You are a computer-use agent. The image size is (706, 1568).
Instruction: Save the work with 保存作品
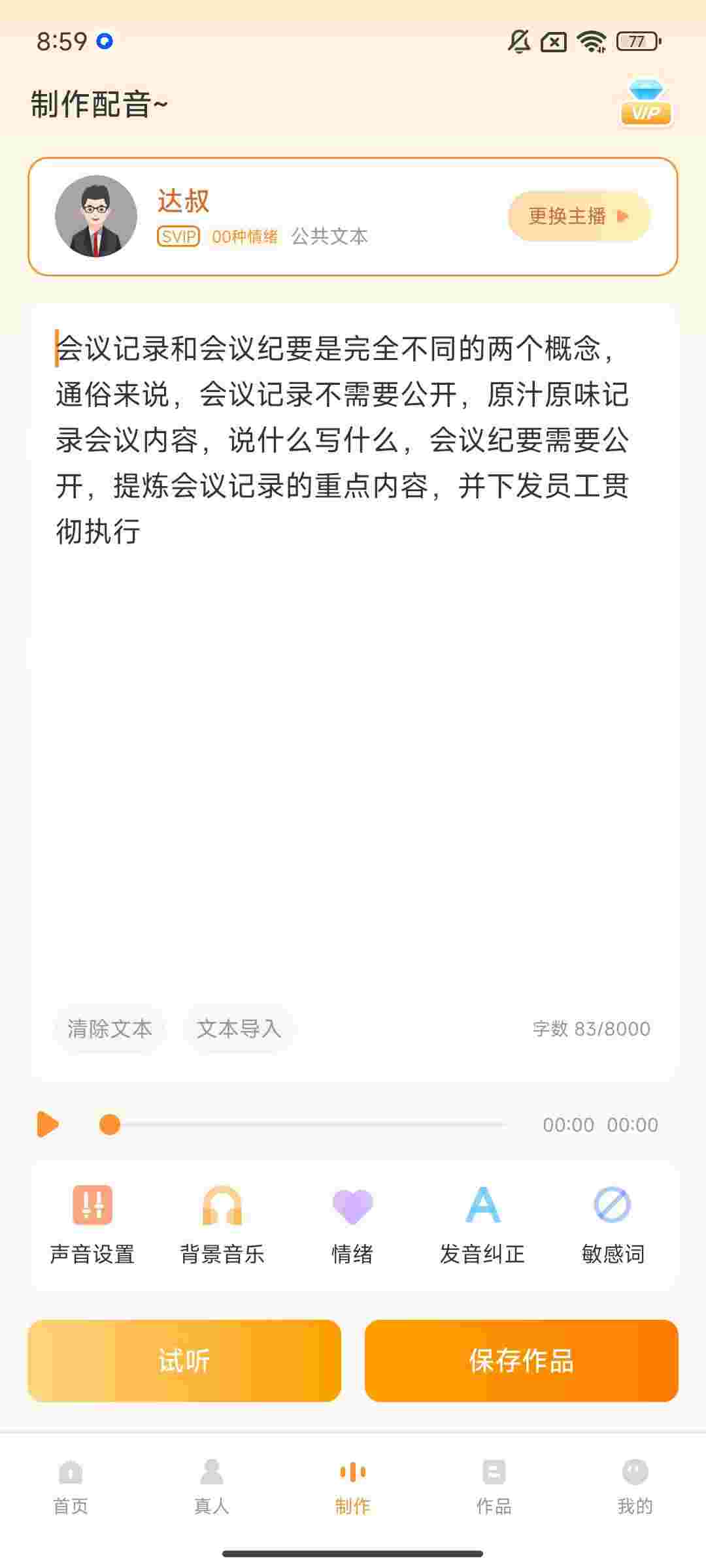coord(521,1361)
